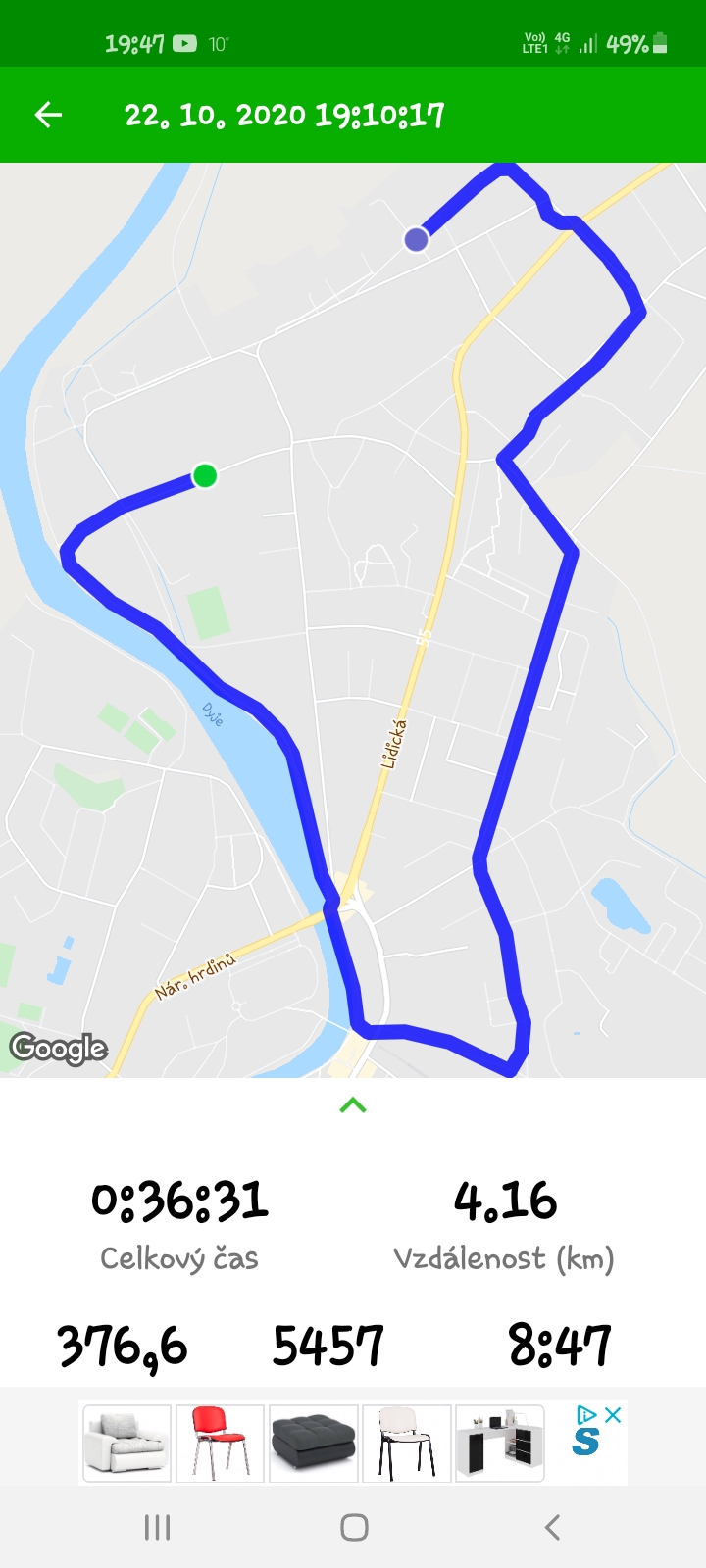Open recent apps from the navigation bar
The height and width of the screenshot is (1568, 706).
point(157,1527)
